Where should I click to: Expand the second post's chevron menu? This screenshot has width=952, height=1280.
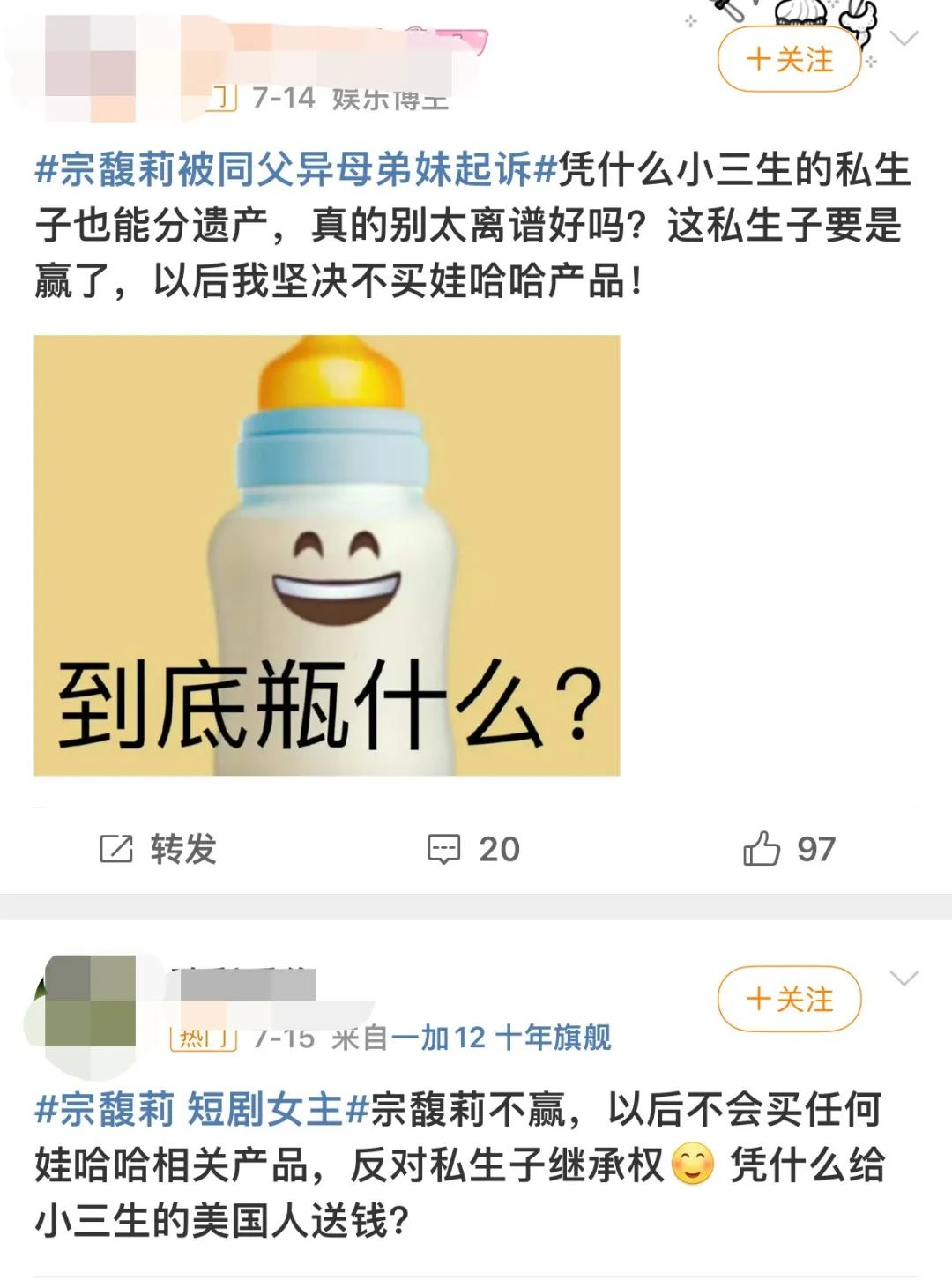click(x=905, y=979)
